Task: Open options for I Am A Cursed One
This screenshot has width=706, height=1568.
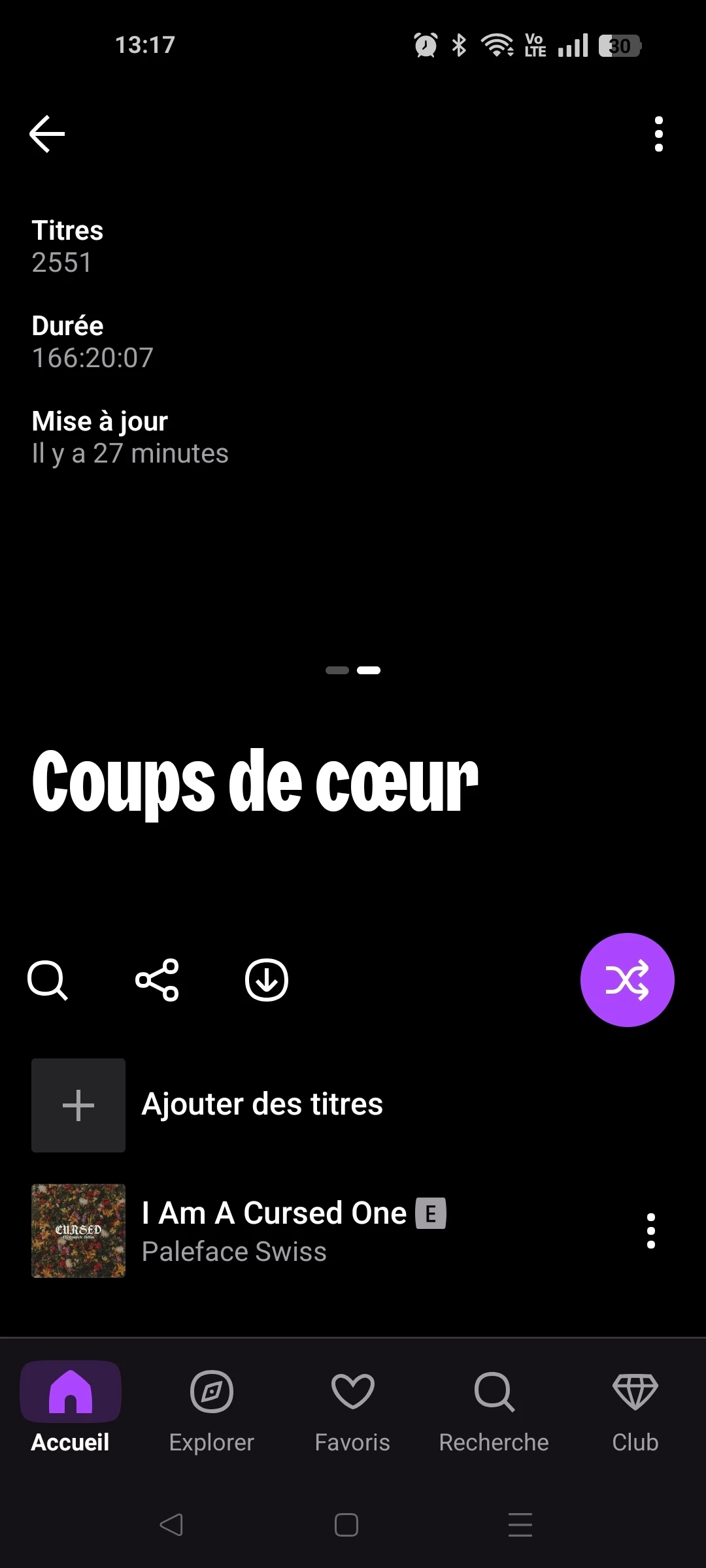Action: click(x=650, y=1231)
